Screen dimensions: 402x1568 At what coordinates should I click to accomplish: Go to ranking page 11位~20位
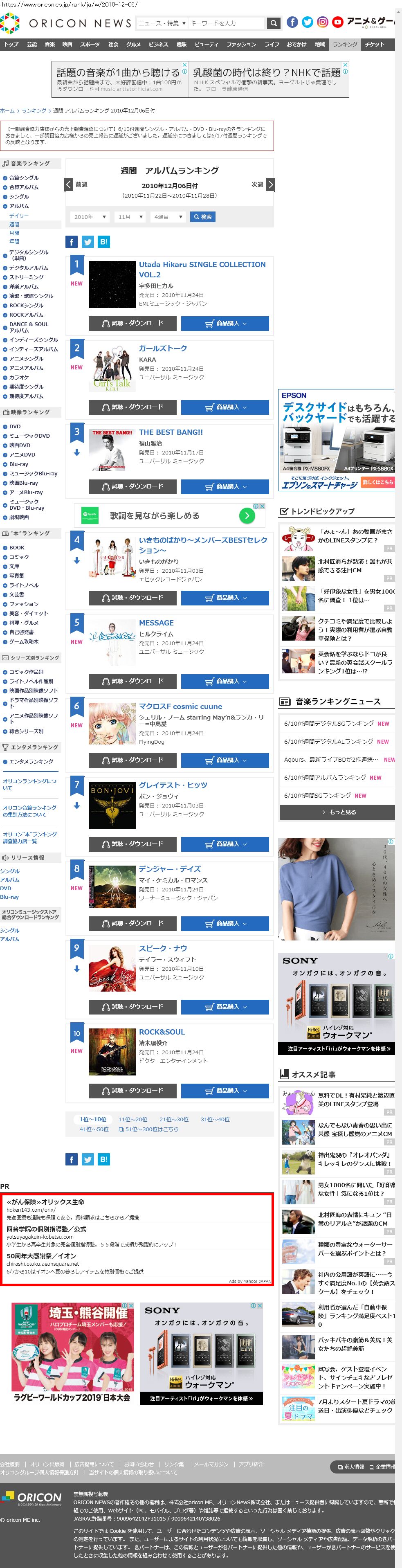tap(133, 1119)
